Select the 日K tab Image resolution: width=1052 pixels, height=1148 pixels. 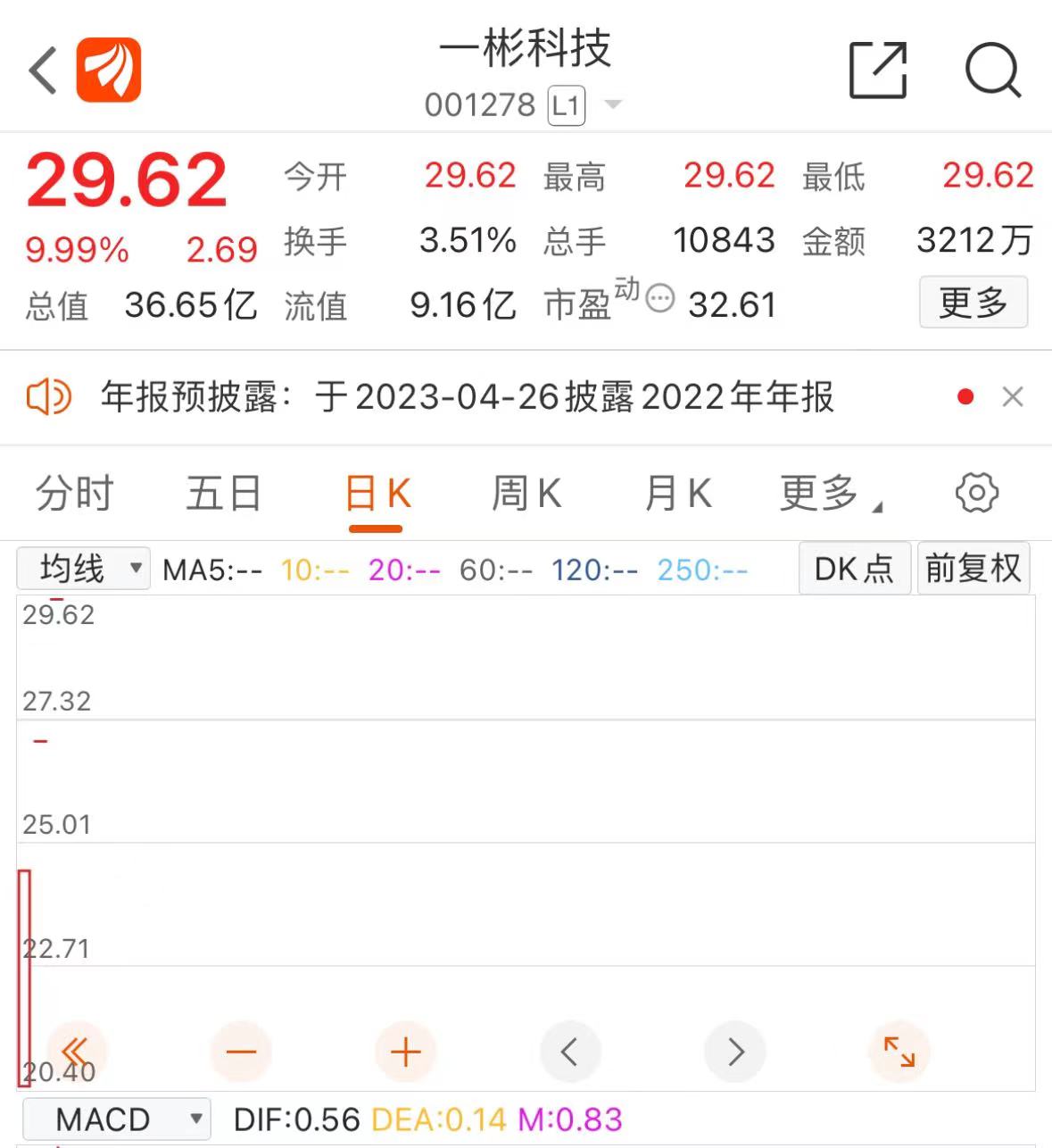click(377, 494)
